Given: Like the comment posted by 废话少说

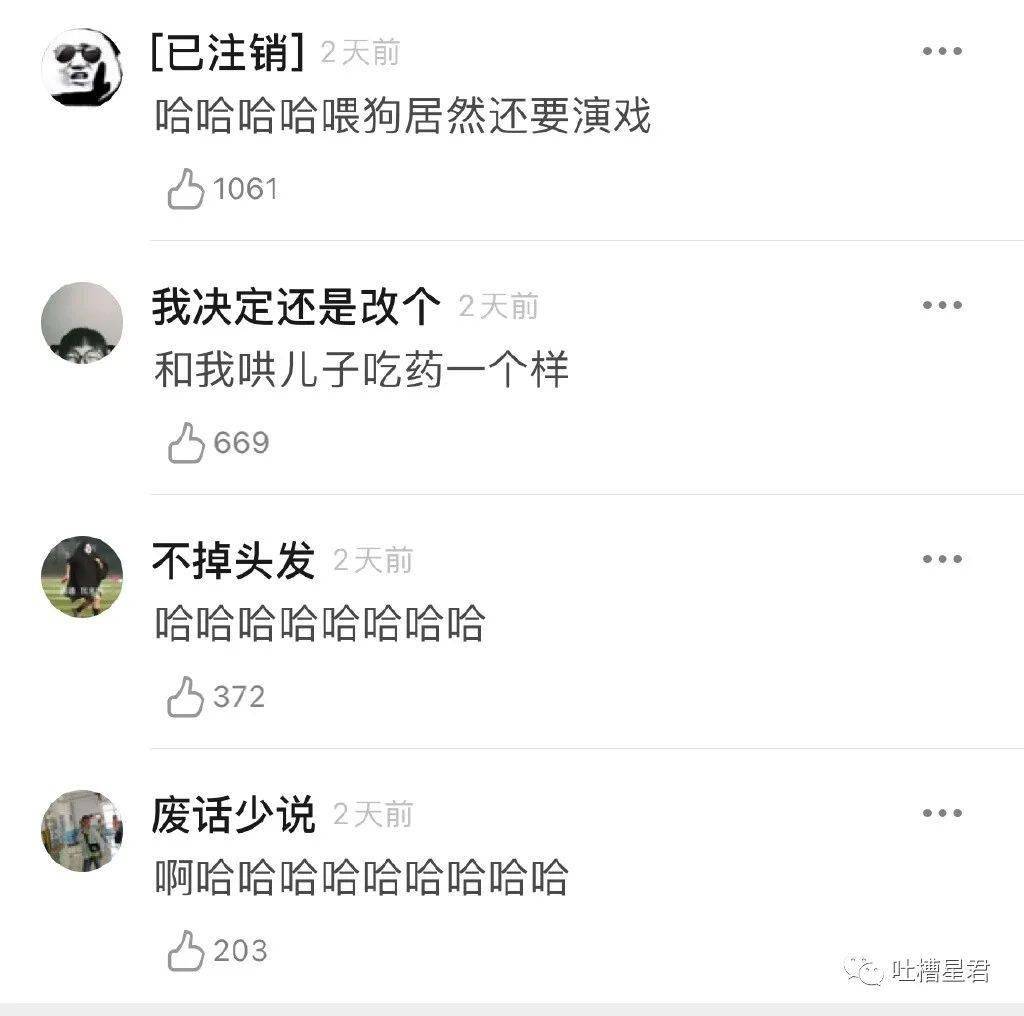Looking at the screenshot, I should pos(186,951).
